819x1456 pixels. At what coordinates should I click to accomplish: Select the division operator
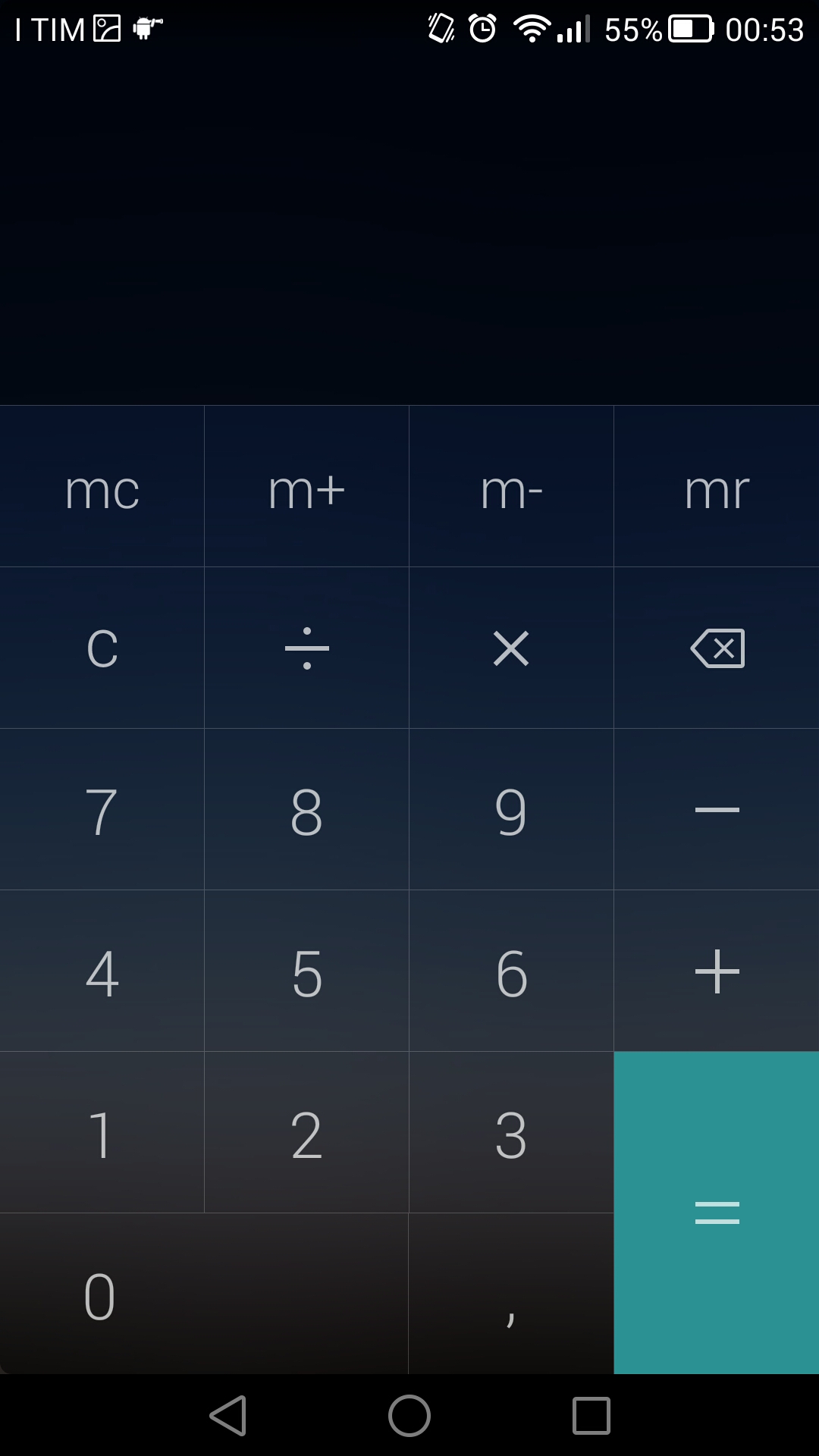[x=306, y=648]
